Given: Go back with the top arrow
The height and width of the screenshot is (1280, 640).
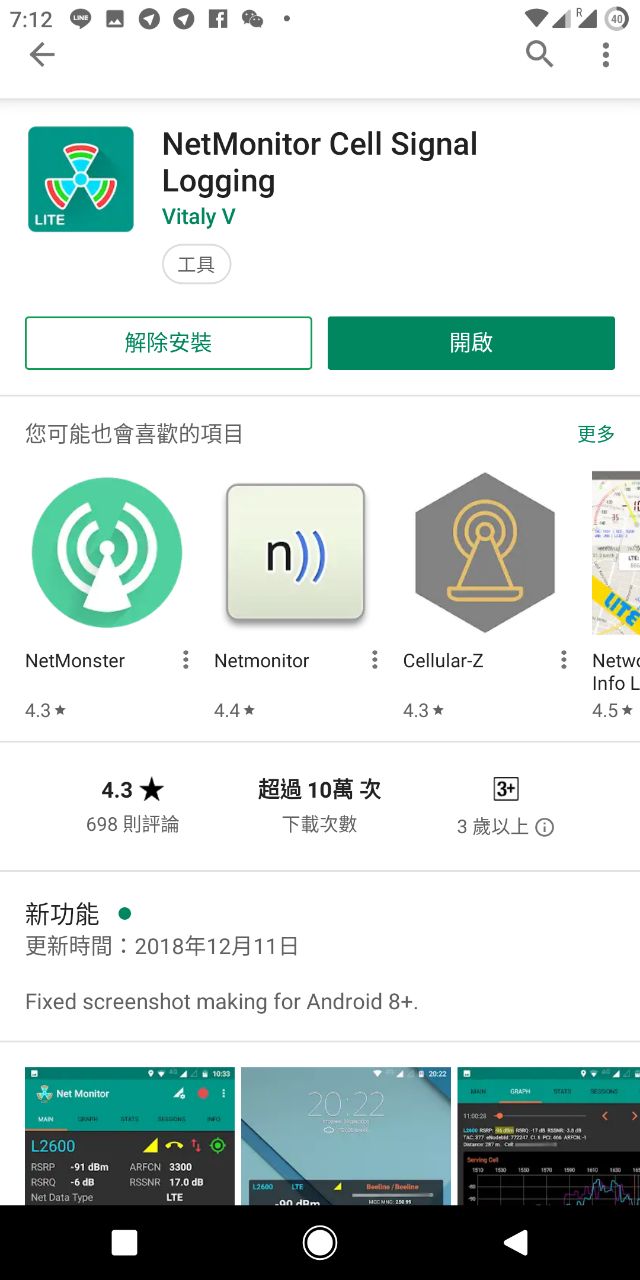Looking at the screenshot, I should click(x=42, y=54).
